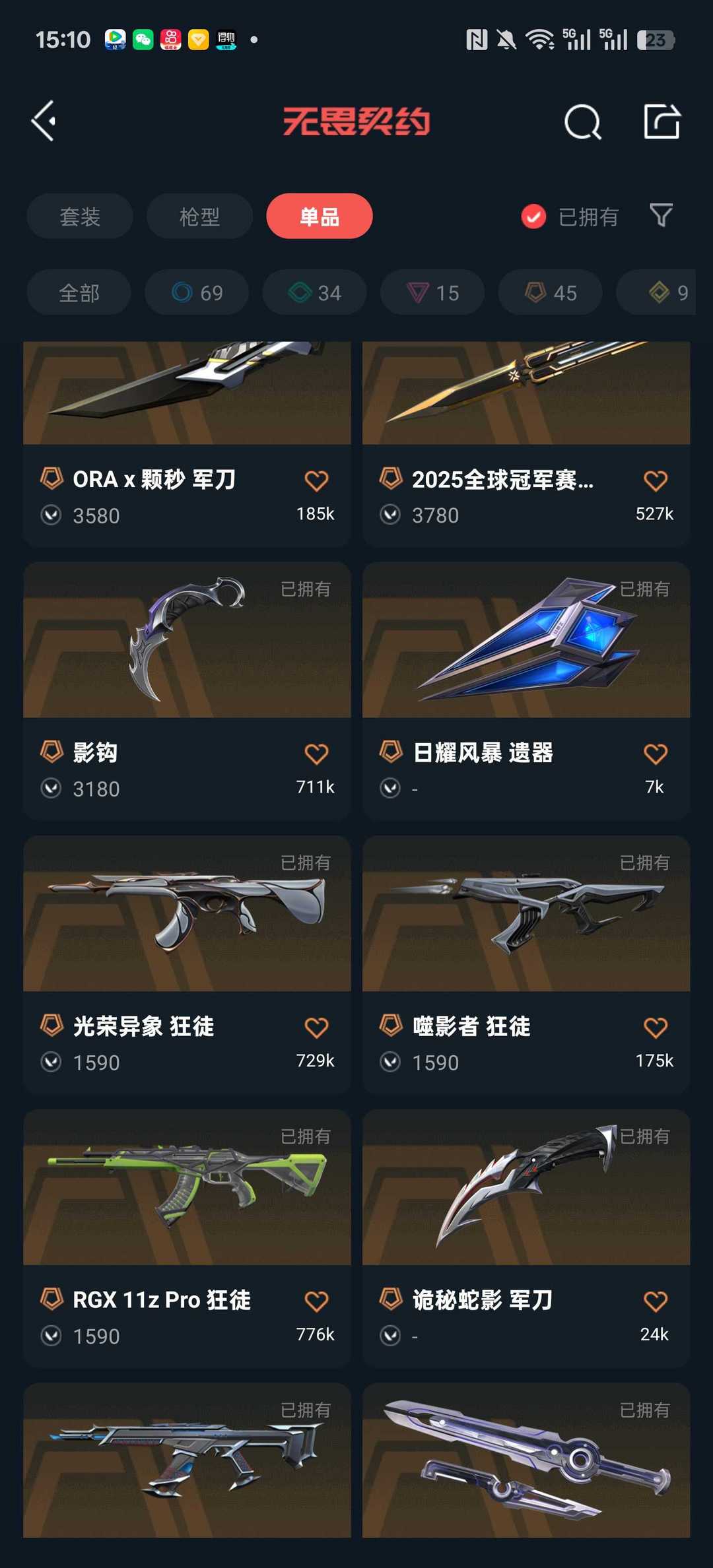This screenshot has height=1568, width=713.
Task: Switch to the 枪型 tab
Action: tap(199, 216)
